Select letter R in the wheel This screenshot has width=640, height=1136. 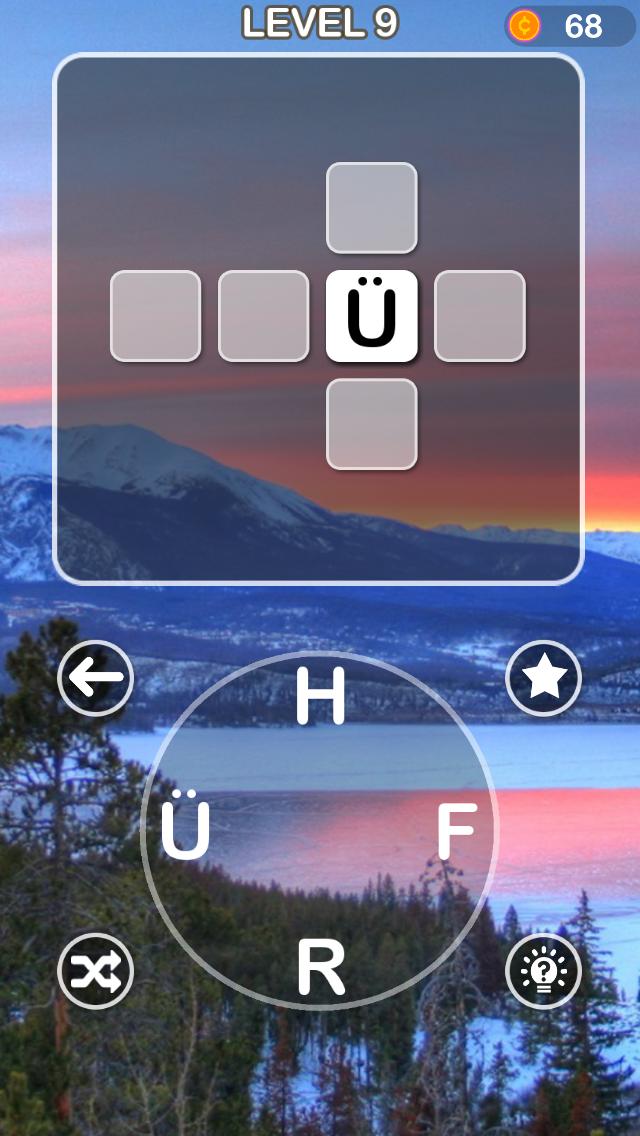click(321, 967)
